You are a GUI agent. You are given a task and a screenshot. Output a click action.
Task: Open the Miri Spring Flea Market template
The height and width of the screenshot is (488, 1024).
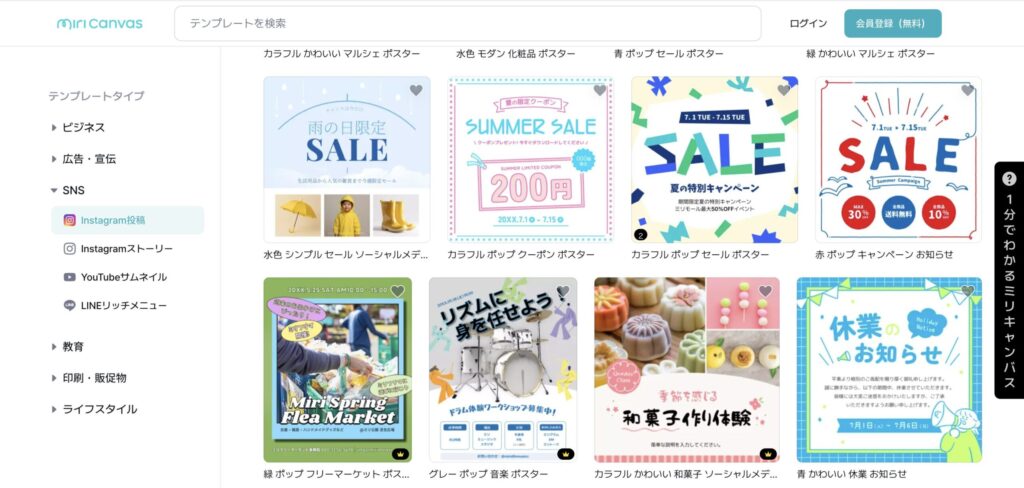coord(337,370)
